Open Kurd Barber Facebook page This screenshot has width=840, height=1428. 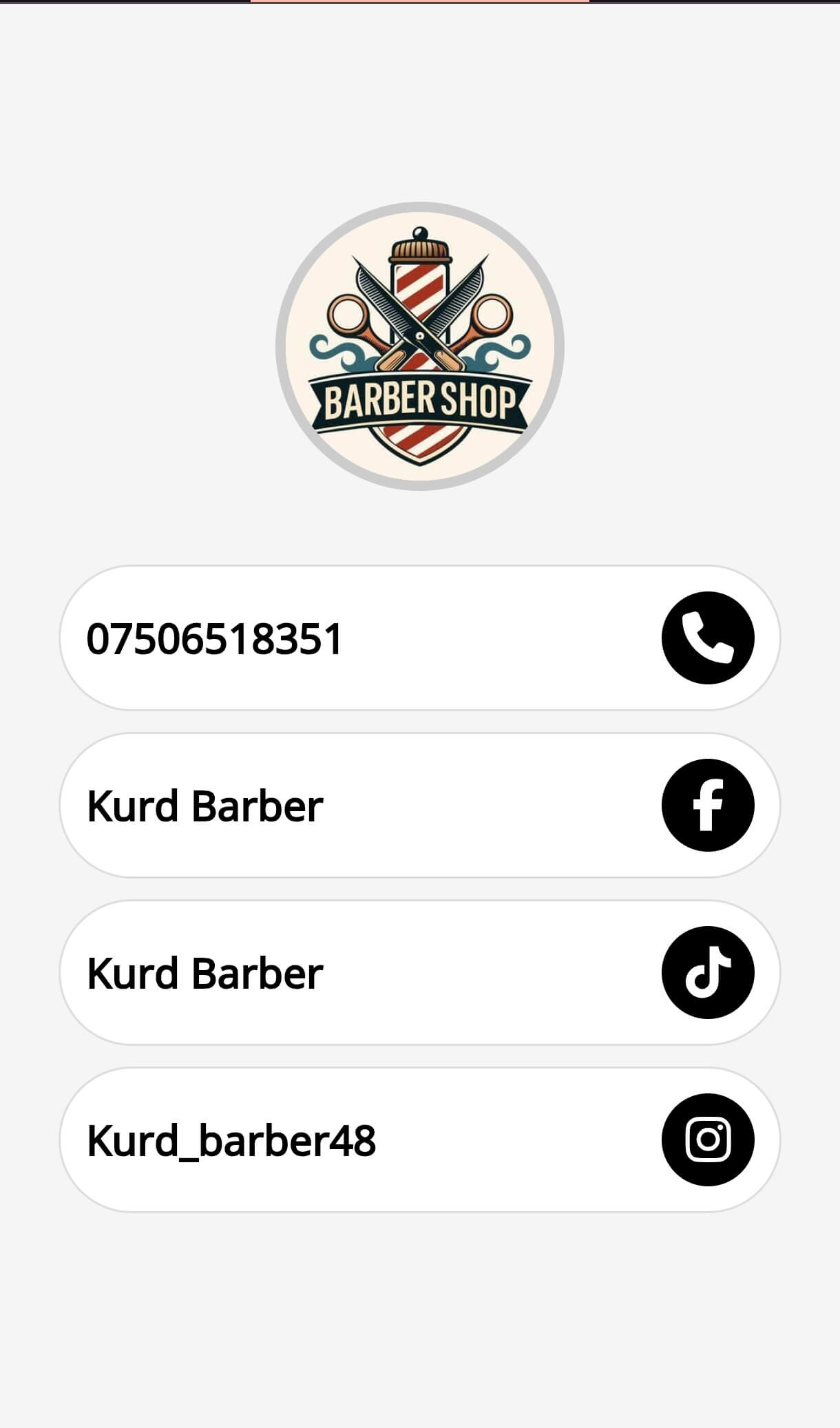[419, 805]
